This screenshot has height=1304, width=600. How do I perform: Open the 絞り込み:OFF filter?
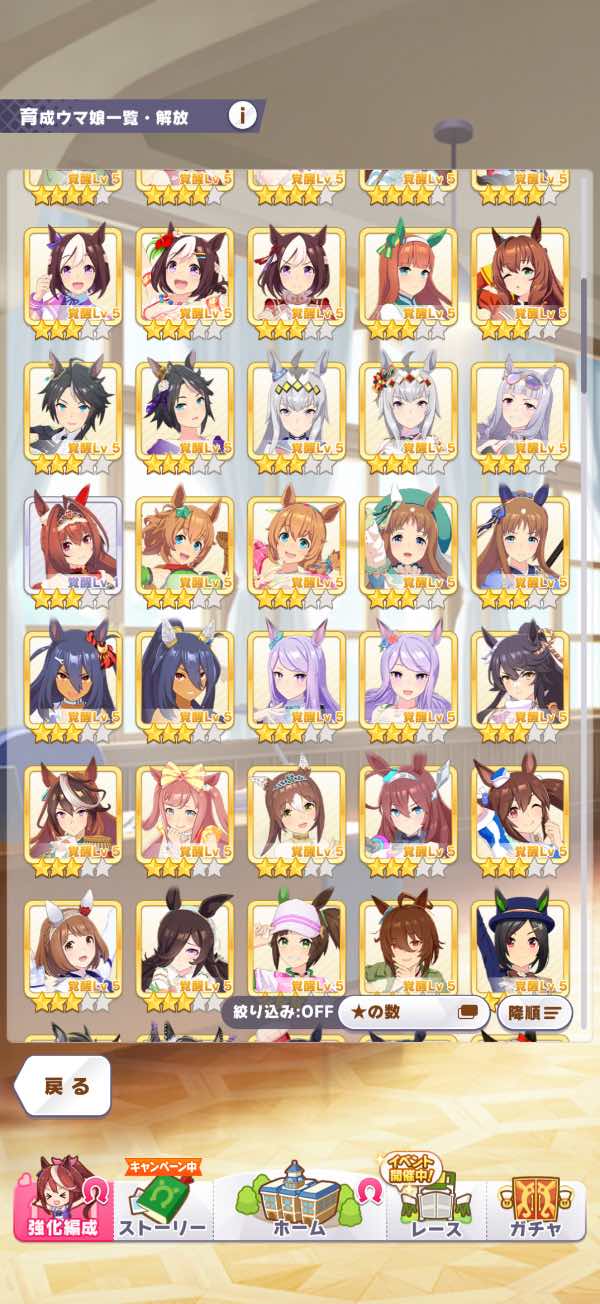click(277, 1011)
